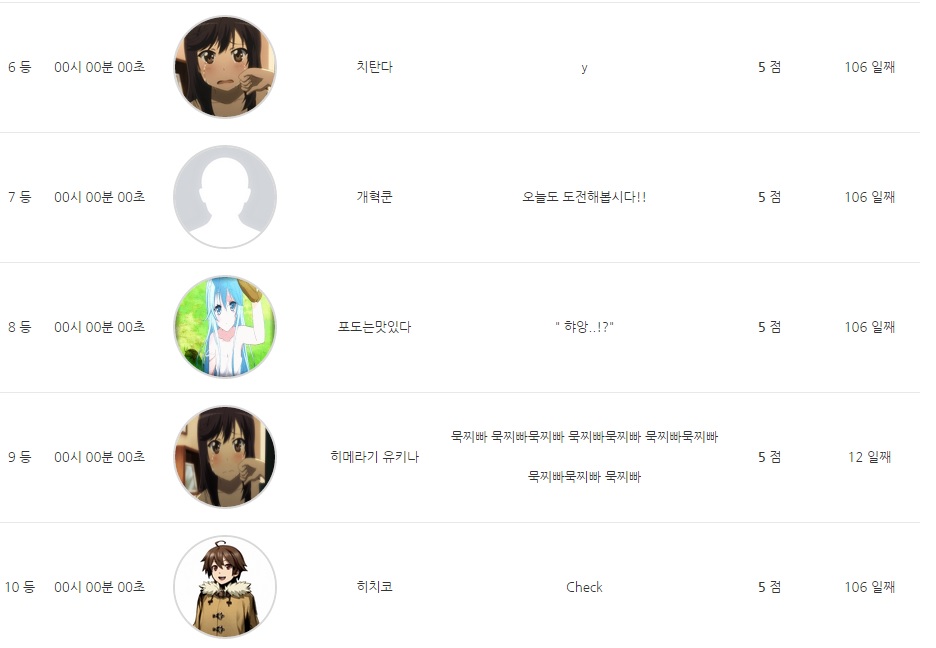Select the username 히메라기 유키나
The height and width of the screenshot is (648, 936).
click(x=374, y=457)
